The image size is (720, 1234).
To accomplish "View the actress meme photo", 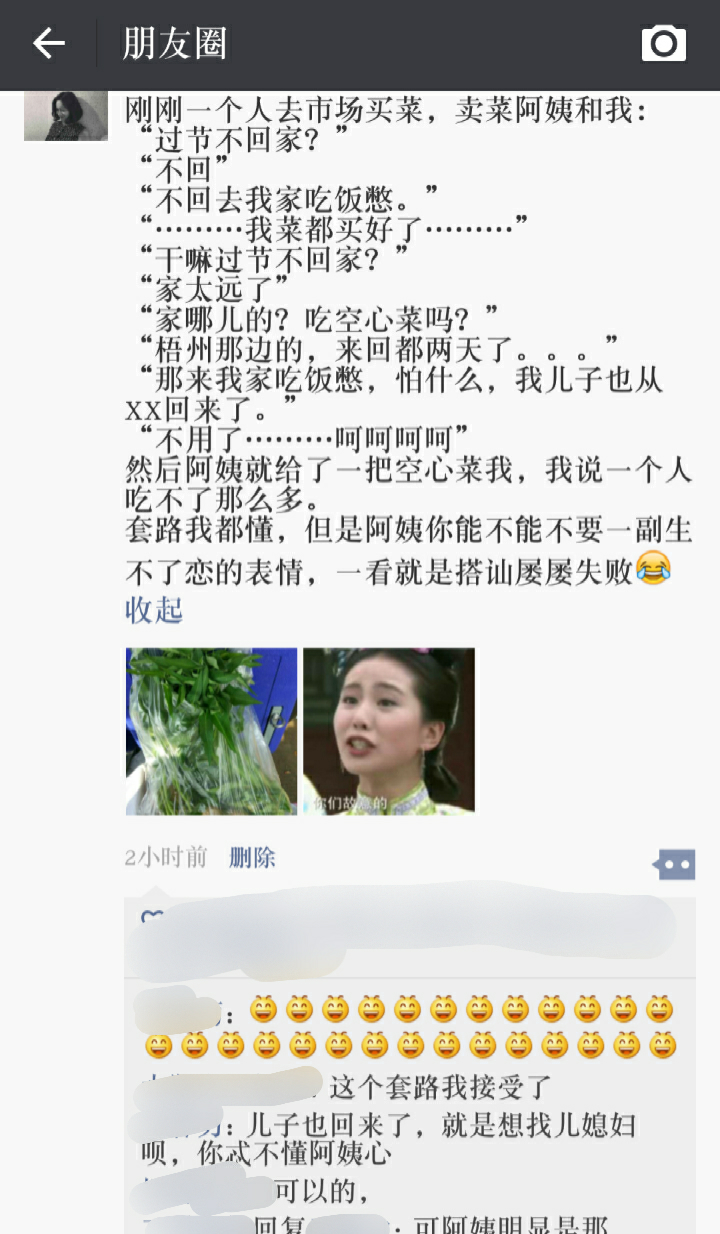I will [x=389, y=730].
